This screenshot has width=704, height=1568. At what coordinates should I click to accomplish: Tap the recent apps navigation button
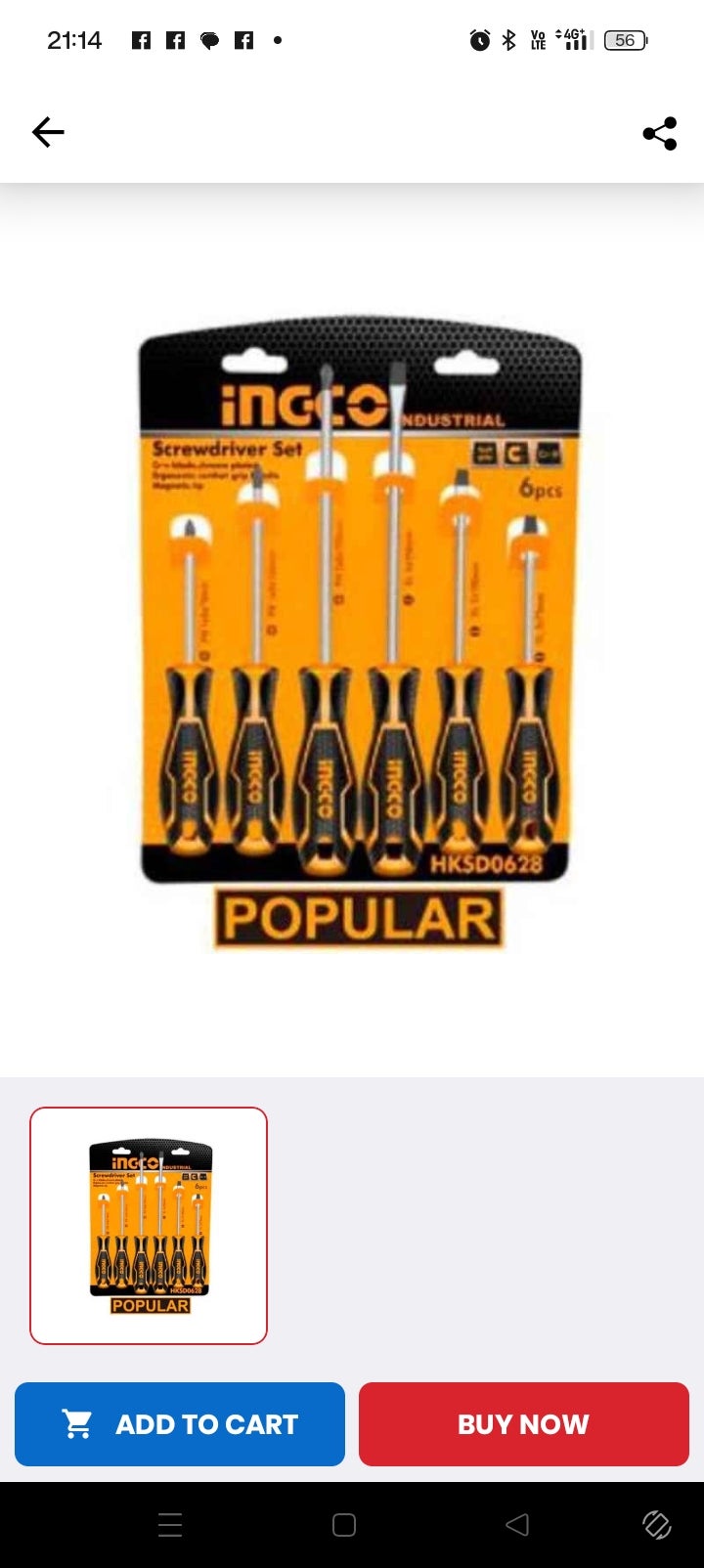pyautogui.click(x=170, y=1525)
